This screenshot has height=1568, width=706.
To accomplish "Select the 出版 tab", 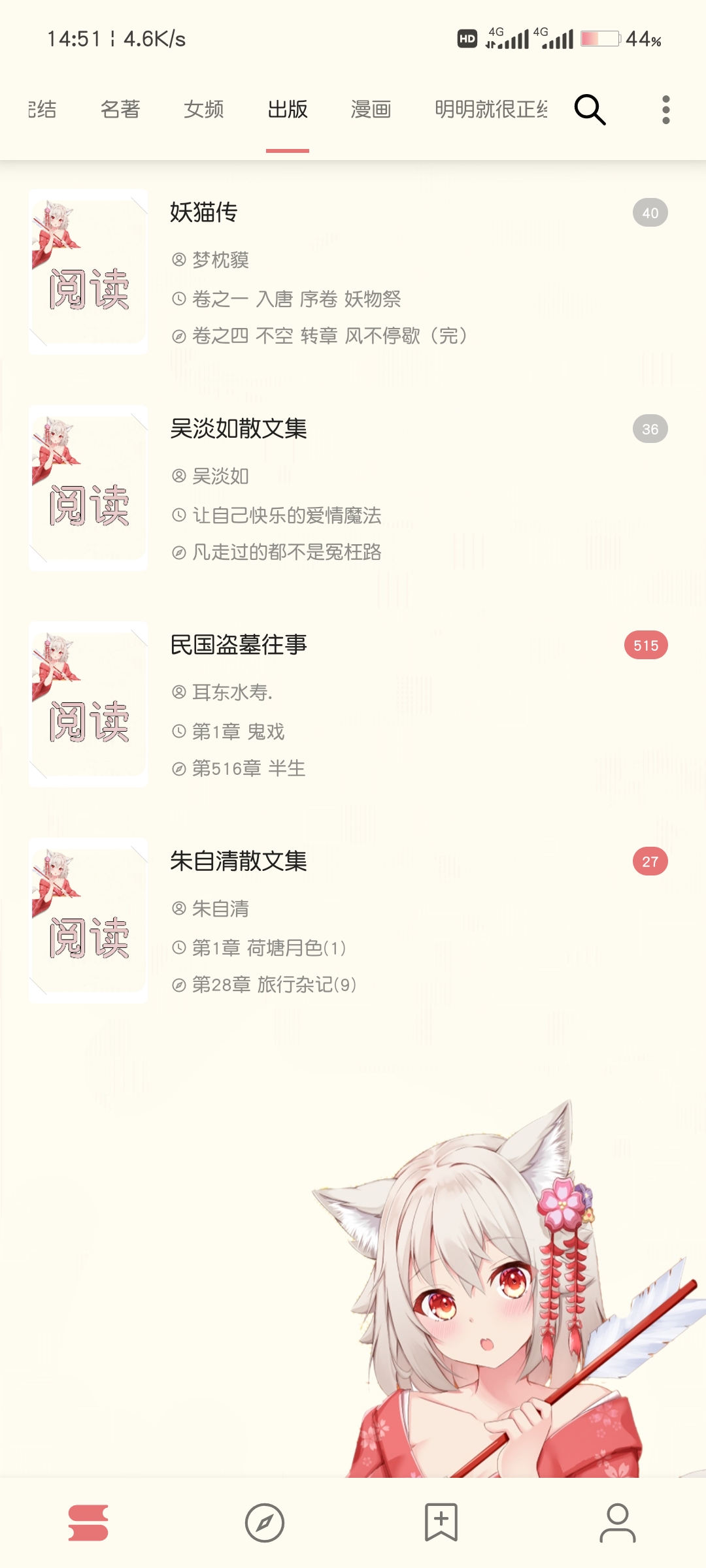I will [x=288, y=109].
